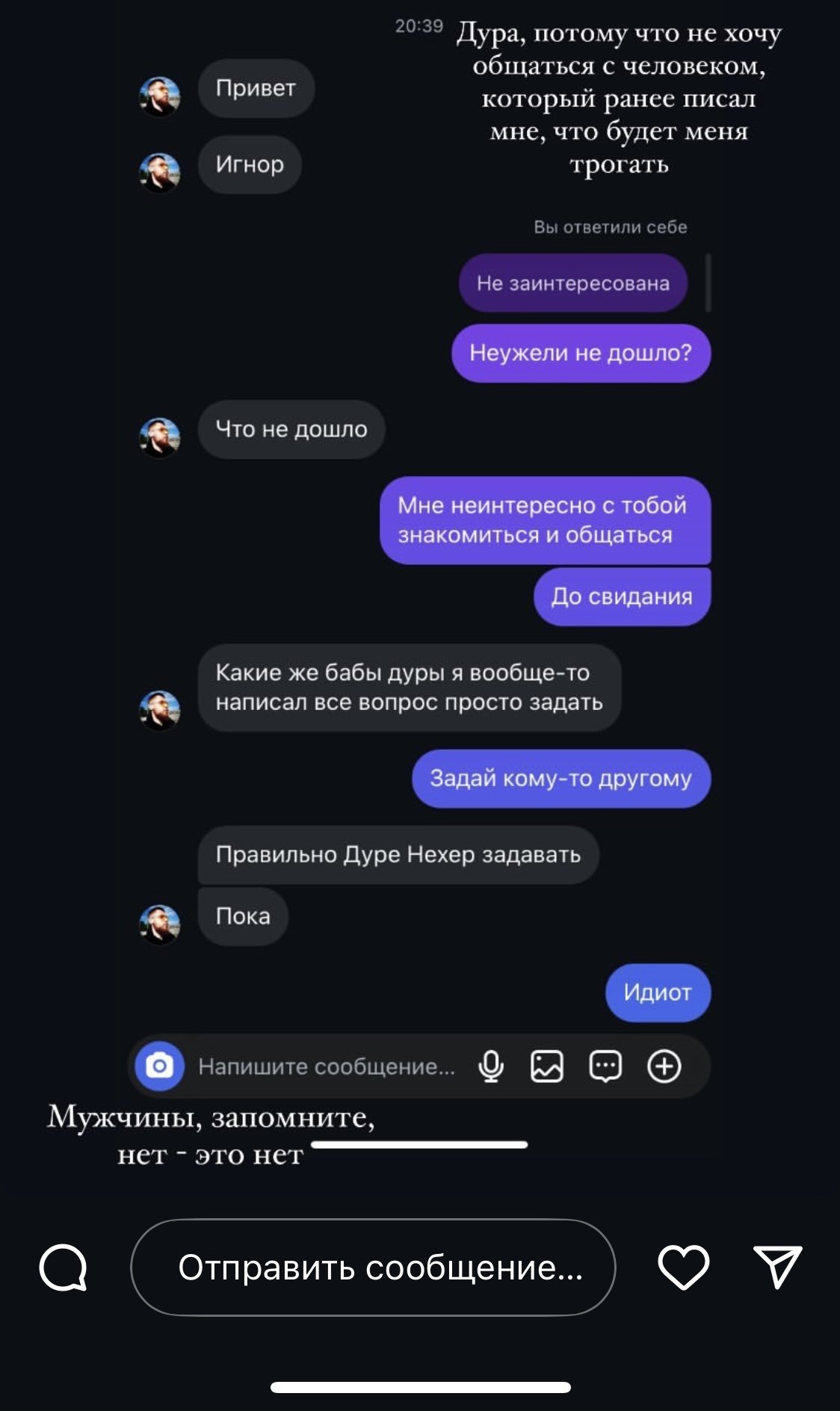Screen dimensions: 840x1411
Task: Tap the "Отправить сообщение..." reply field
Action: point(373,1268)
